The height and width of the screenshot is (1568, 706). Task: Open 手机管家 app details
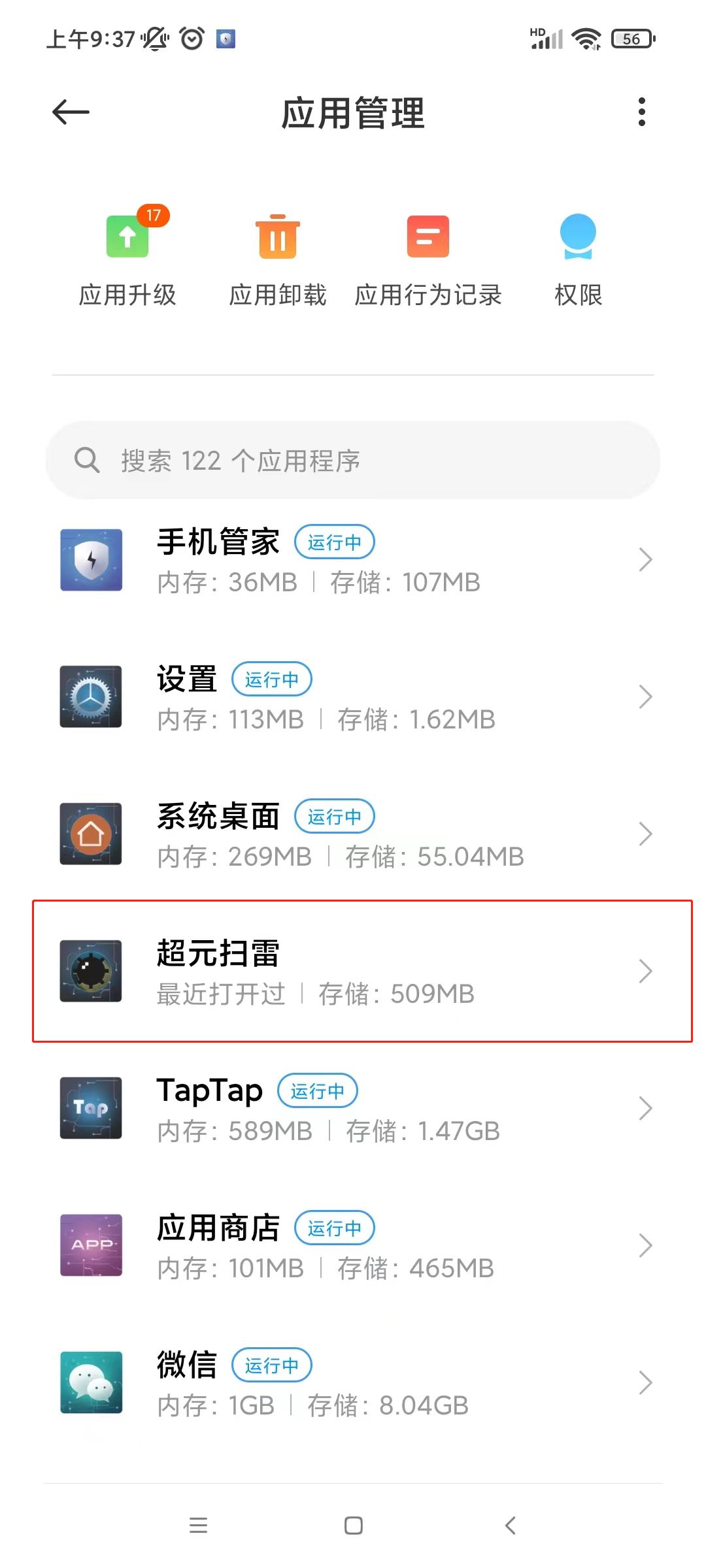[x=353, y=561]
